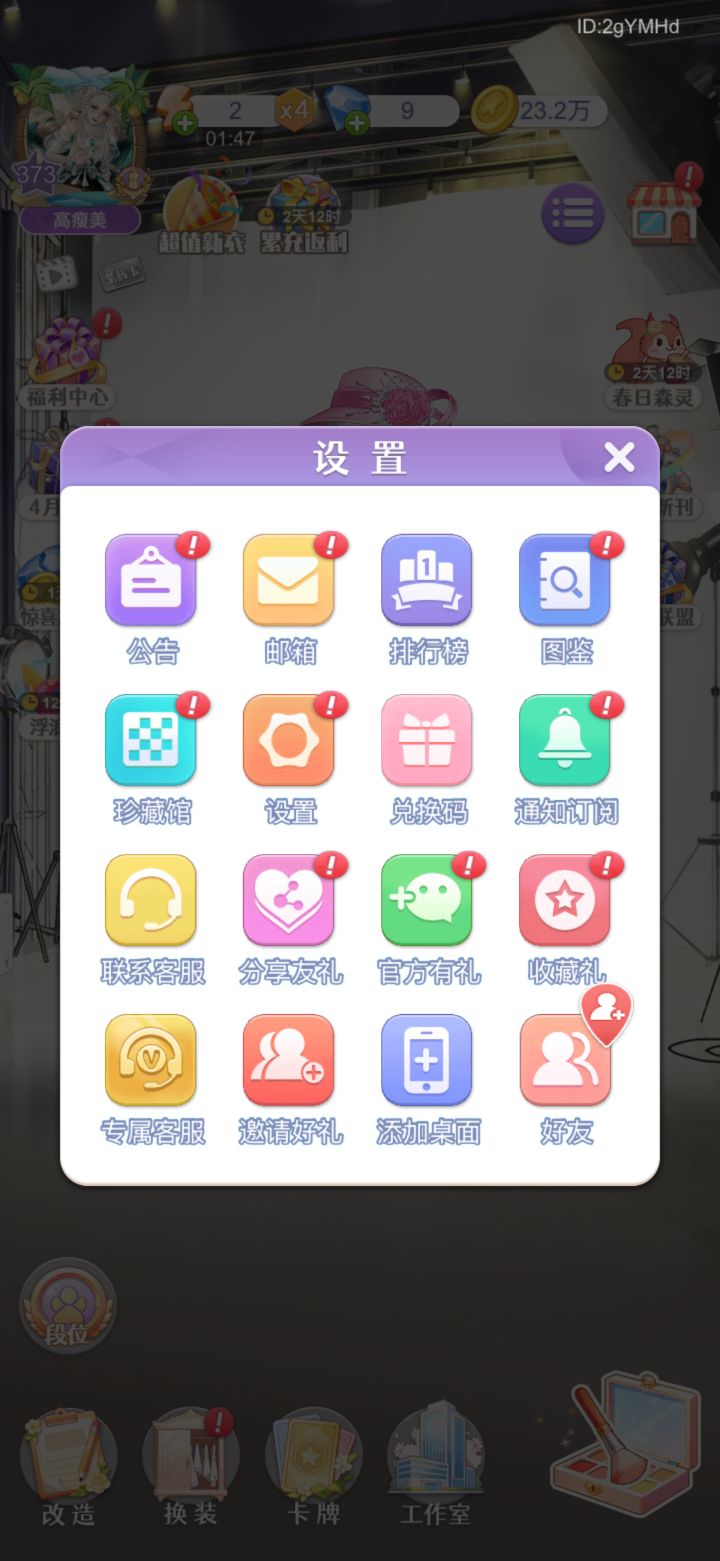This screenshot has width=720, height=1561.
Task: Claim the 官方有礼 official gift
Action: point(428,898)
